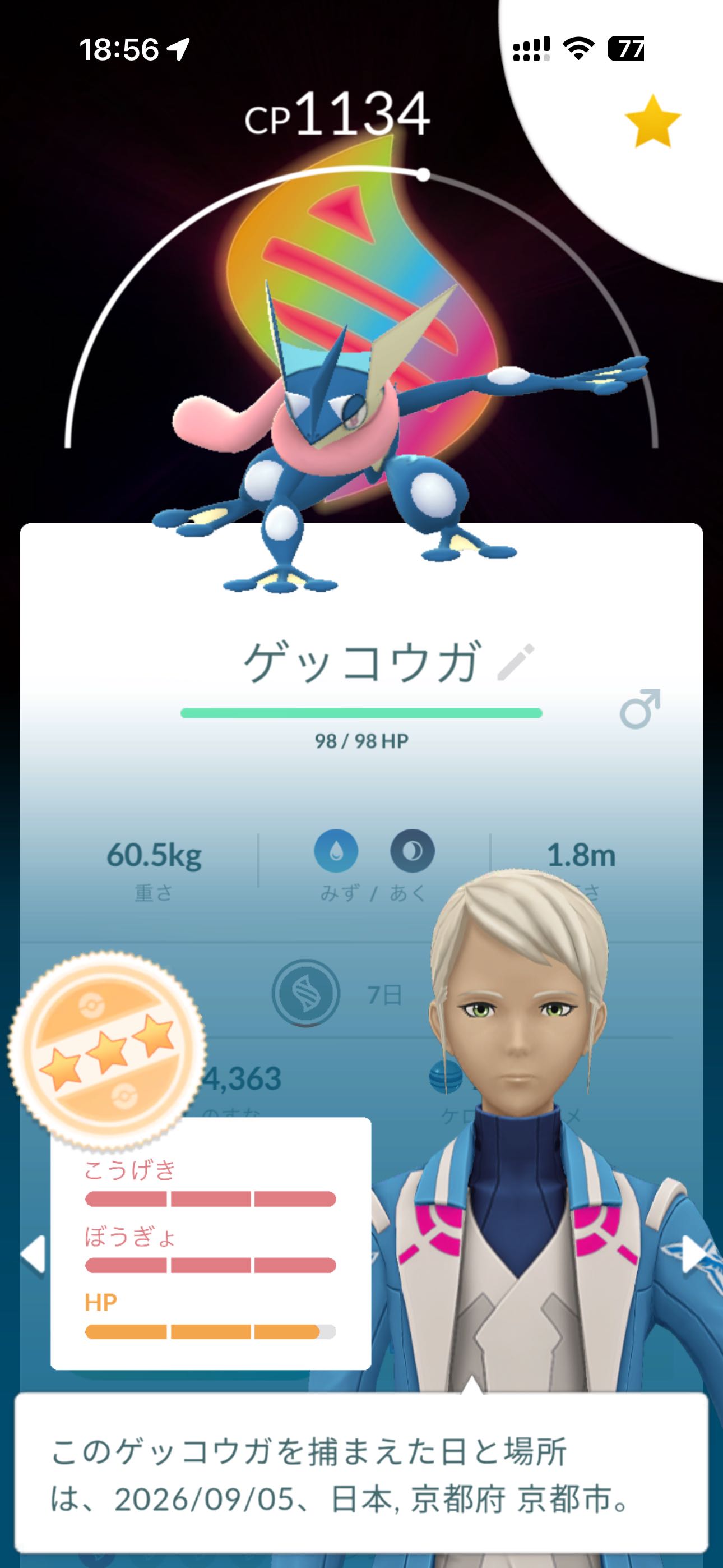The image size is (723, 1568).
Task: Toggle the favorite star for ゲッコウガ
Action: tap(652, 121)
